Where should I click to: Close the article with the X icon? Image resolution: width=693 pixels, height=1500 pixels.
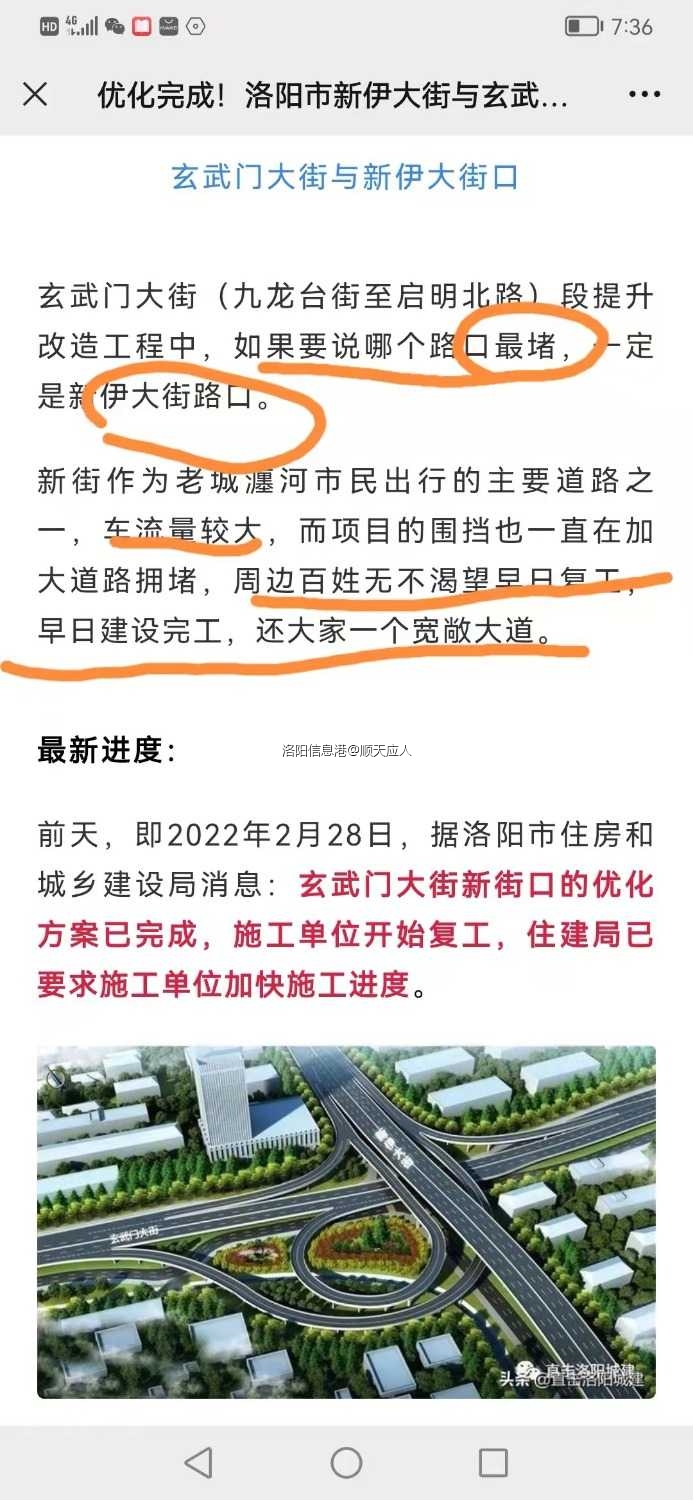pyautogui.click(x=35, y=95)
